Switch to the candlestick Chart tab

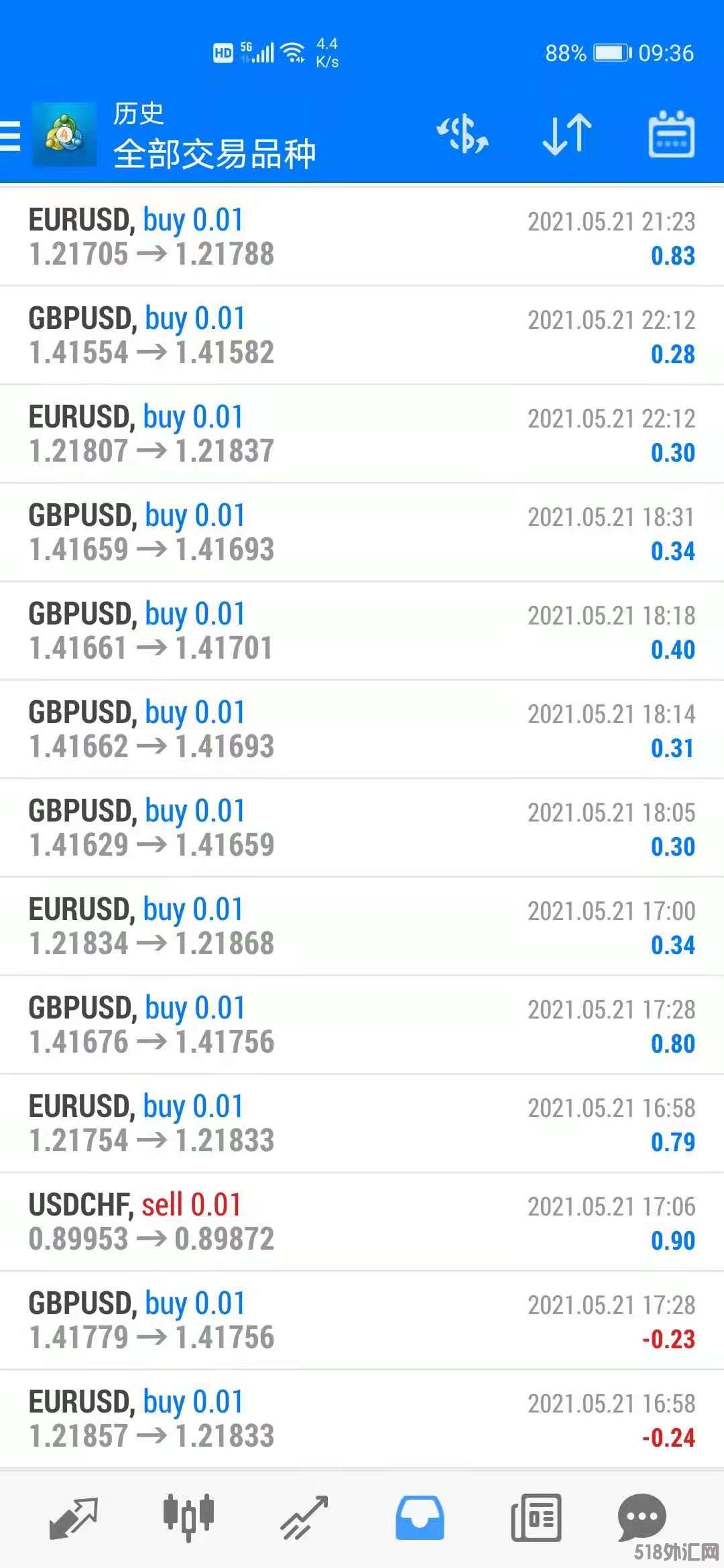188,1518
